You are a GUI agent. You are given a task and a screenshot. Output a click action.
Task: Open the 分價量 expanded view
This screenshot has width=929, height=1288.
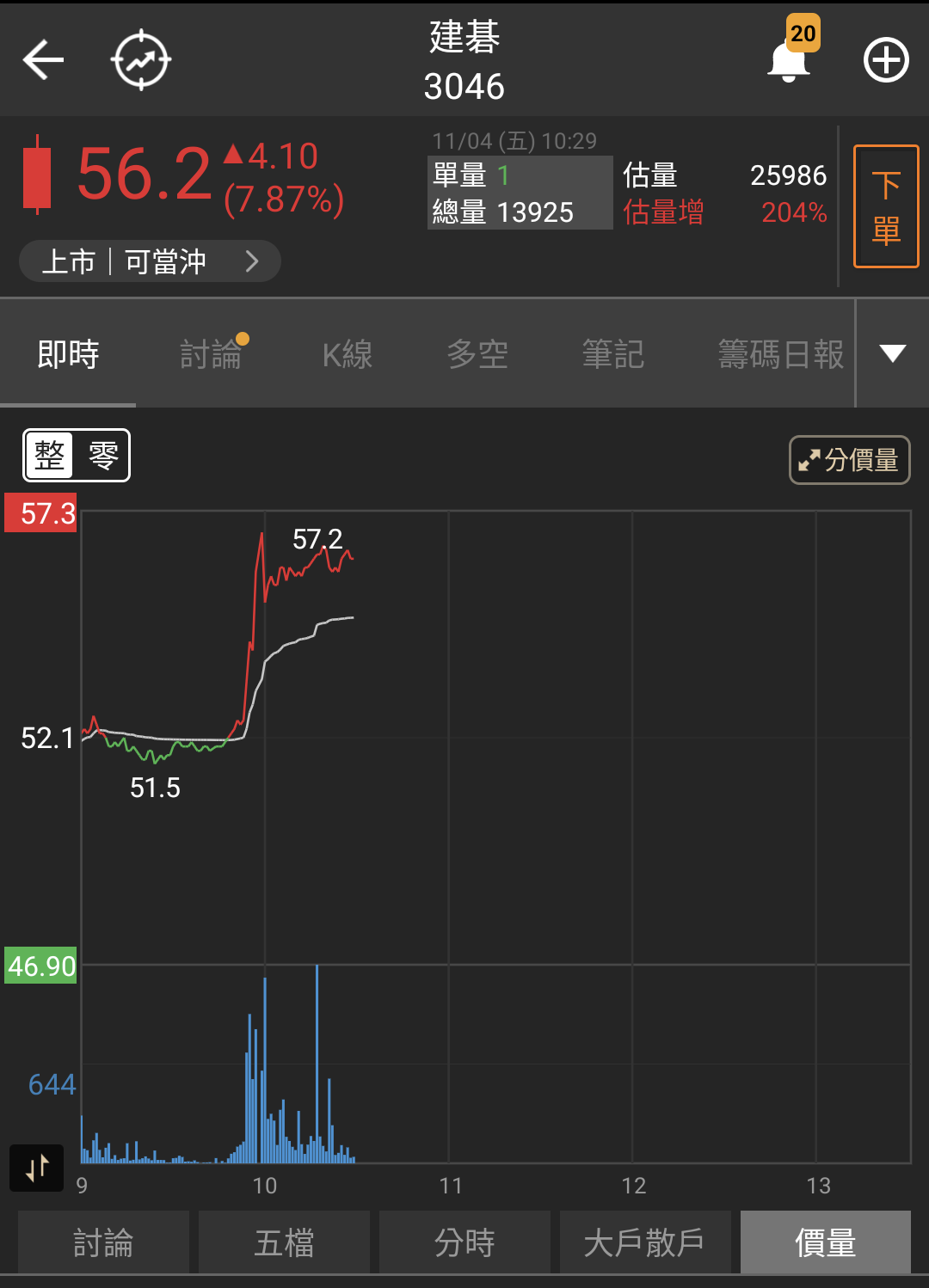click(850, 460)
